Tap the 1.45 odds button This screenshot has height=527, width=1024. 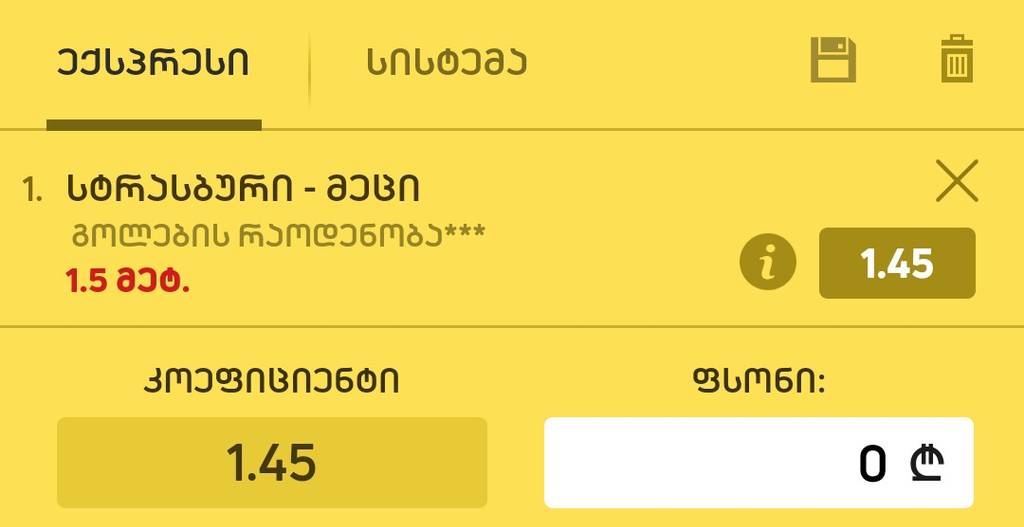click(896, 264)
